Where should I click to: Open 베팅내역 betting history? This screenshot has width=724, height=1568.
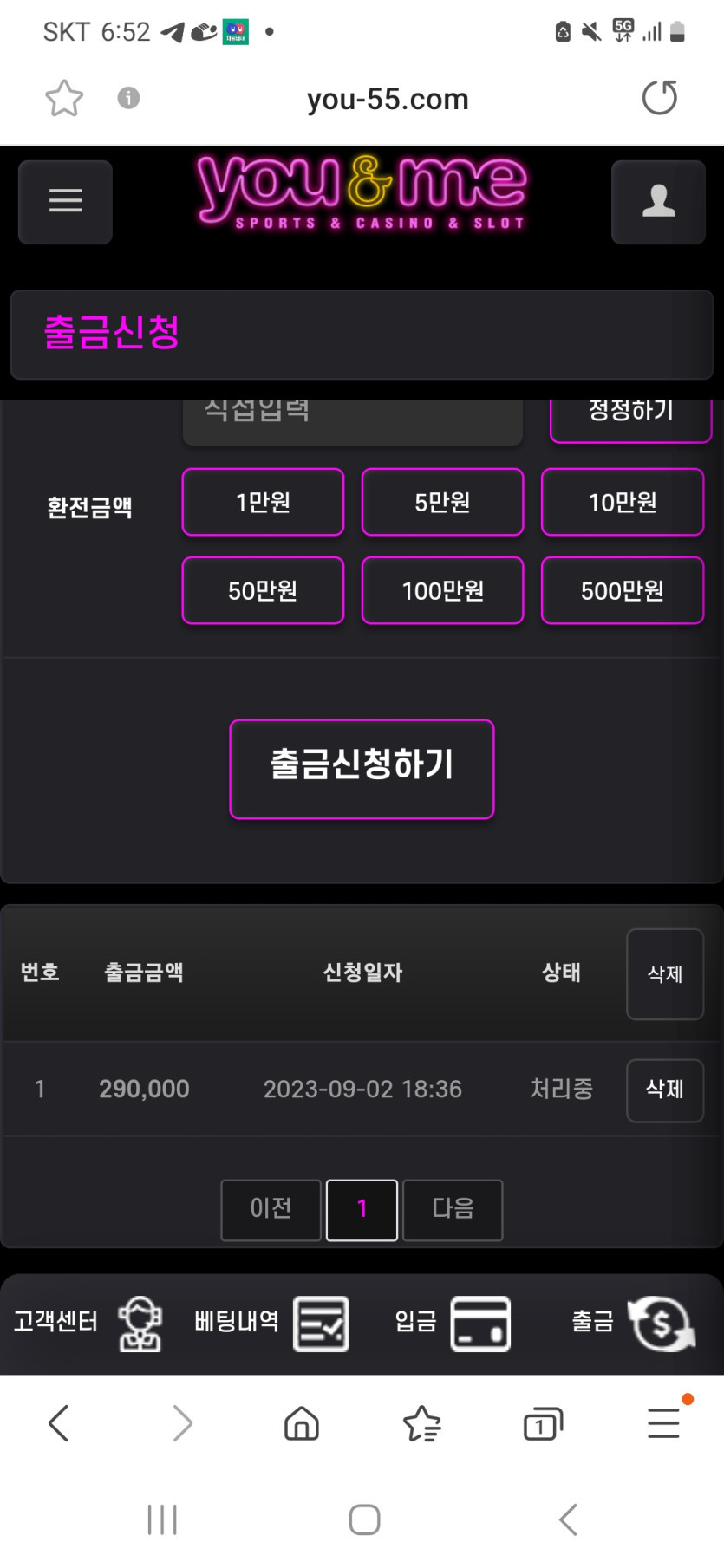pos(271,1323)
